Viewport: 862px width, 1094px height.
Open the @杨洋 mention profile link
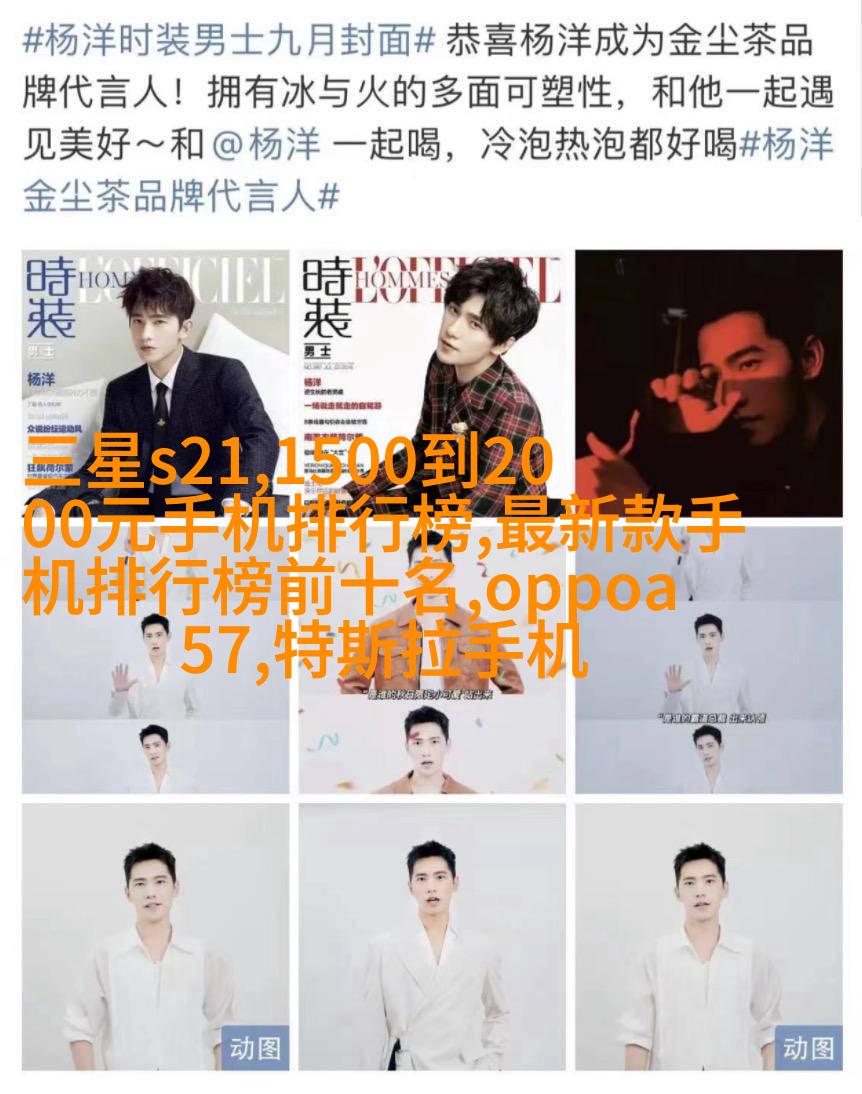tap(267, 144)
